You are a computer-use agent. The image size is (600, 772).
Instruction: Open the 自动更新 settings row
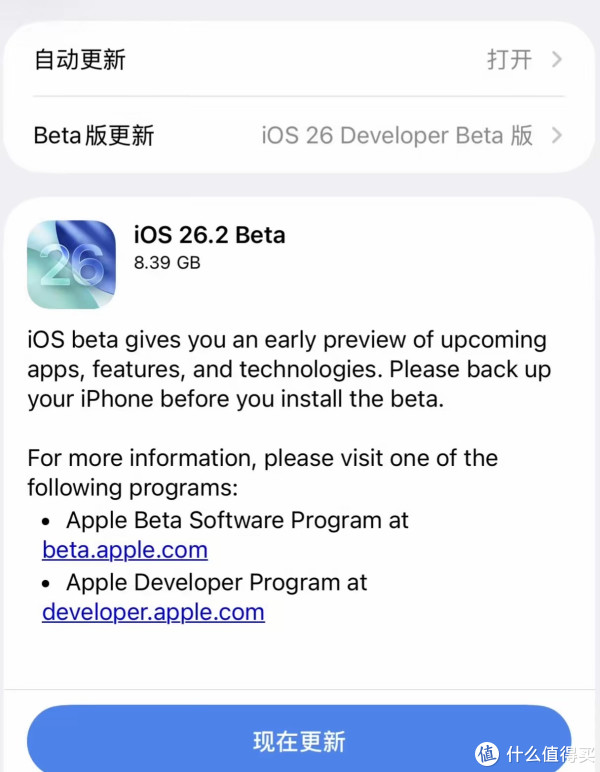(x=298, y=60)
